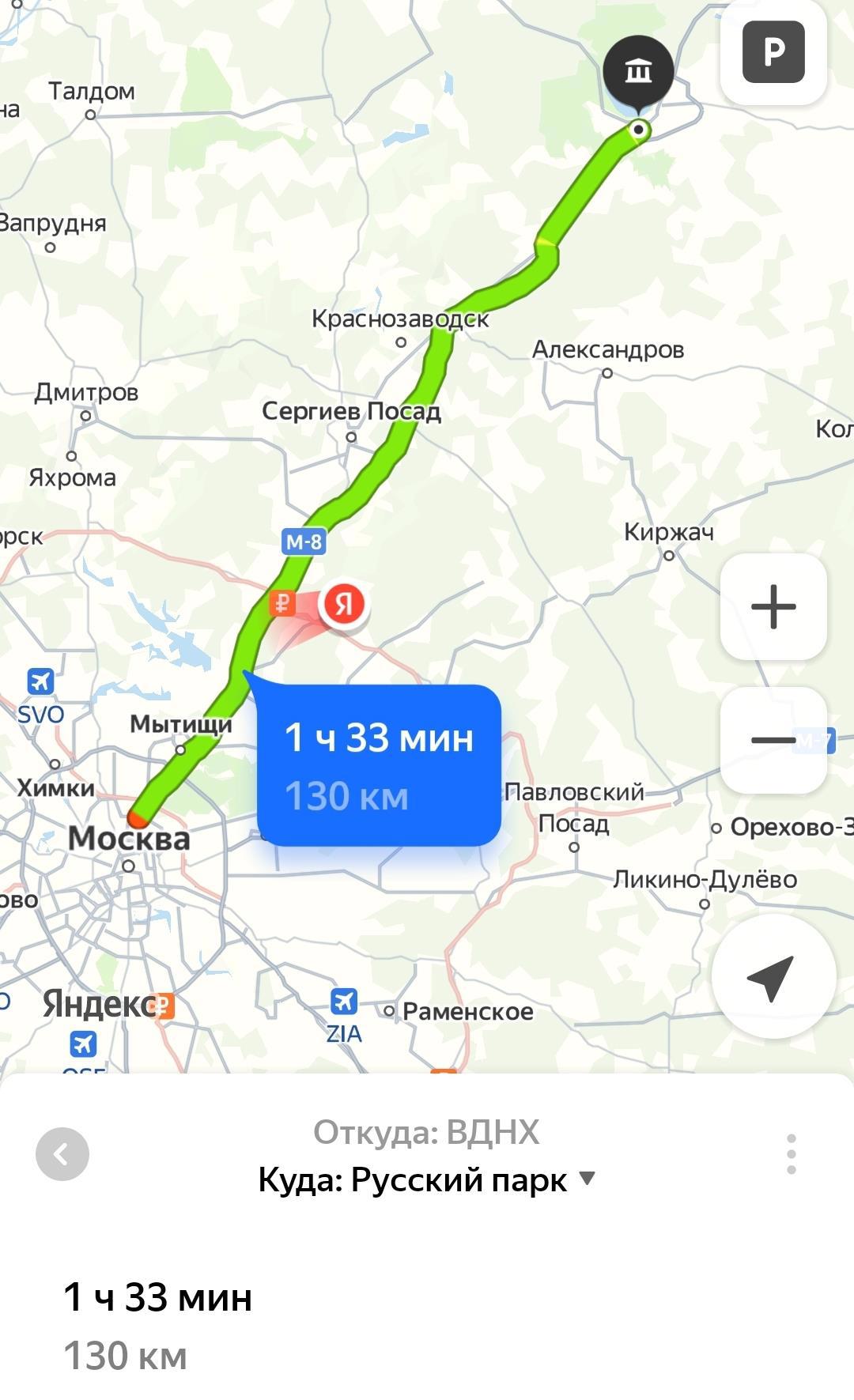Change starting point ВДНХ
Image resolution: width=854 pixels, height=1400 pixels.
pos(426,1133)
